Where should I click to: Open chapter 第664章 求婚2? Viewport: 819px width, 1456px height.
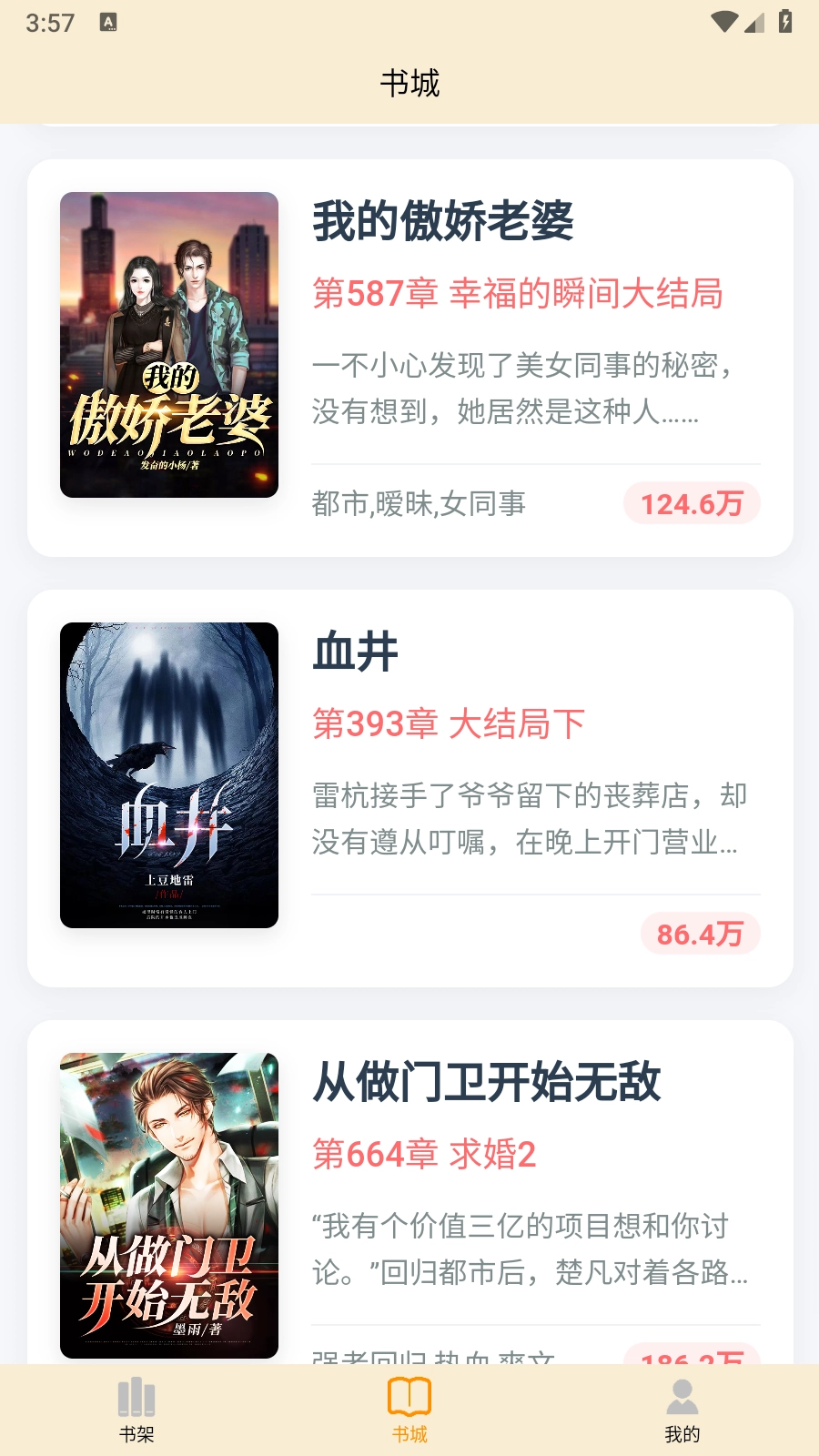click(427, 1153)
